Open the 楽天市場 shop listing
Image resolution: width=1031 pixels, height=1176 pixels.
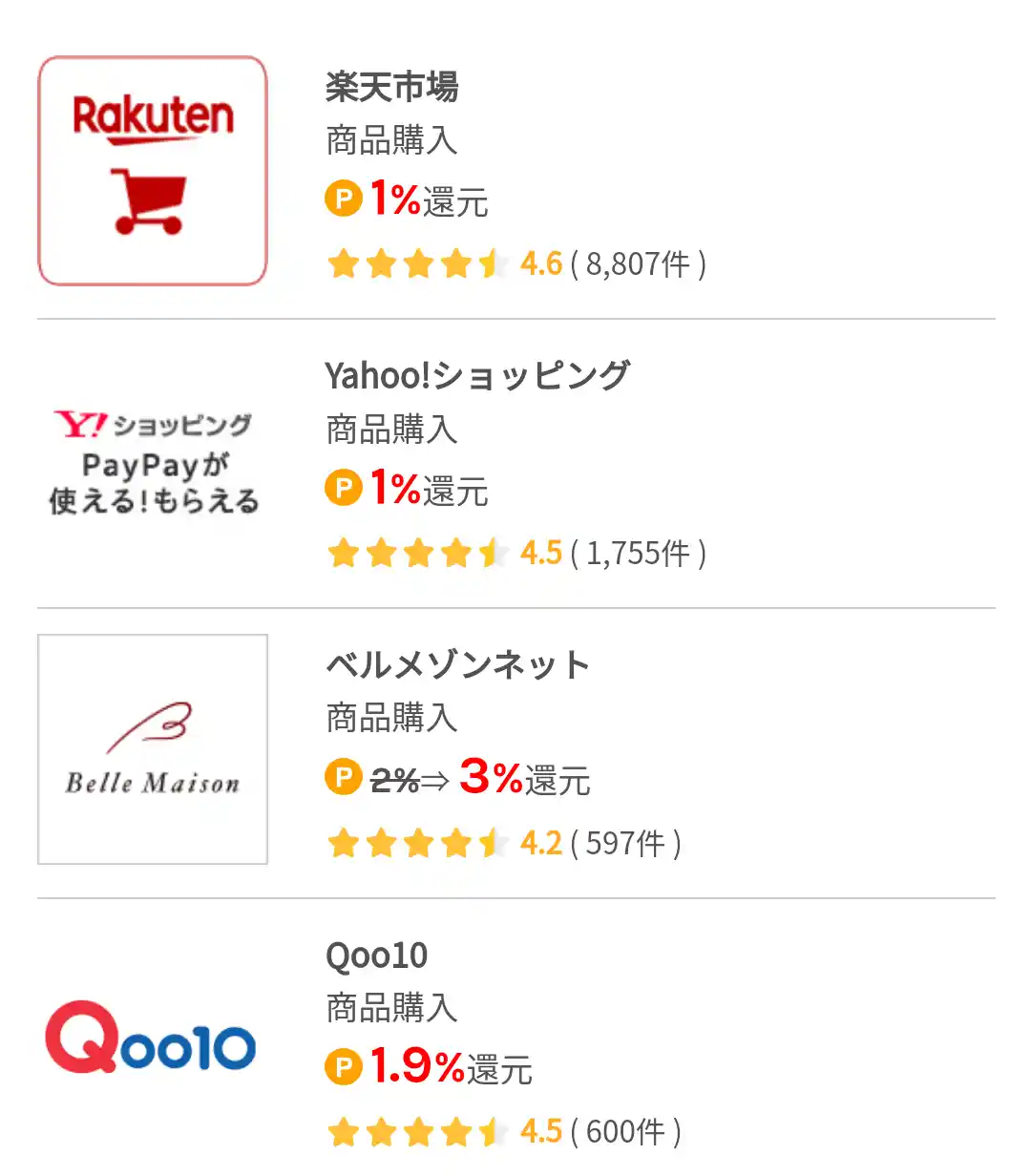pyautogui.click(x=391, y=88)
